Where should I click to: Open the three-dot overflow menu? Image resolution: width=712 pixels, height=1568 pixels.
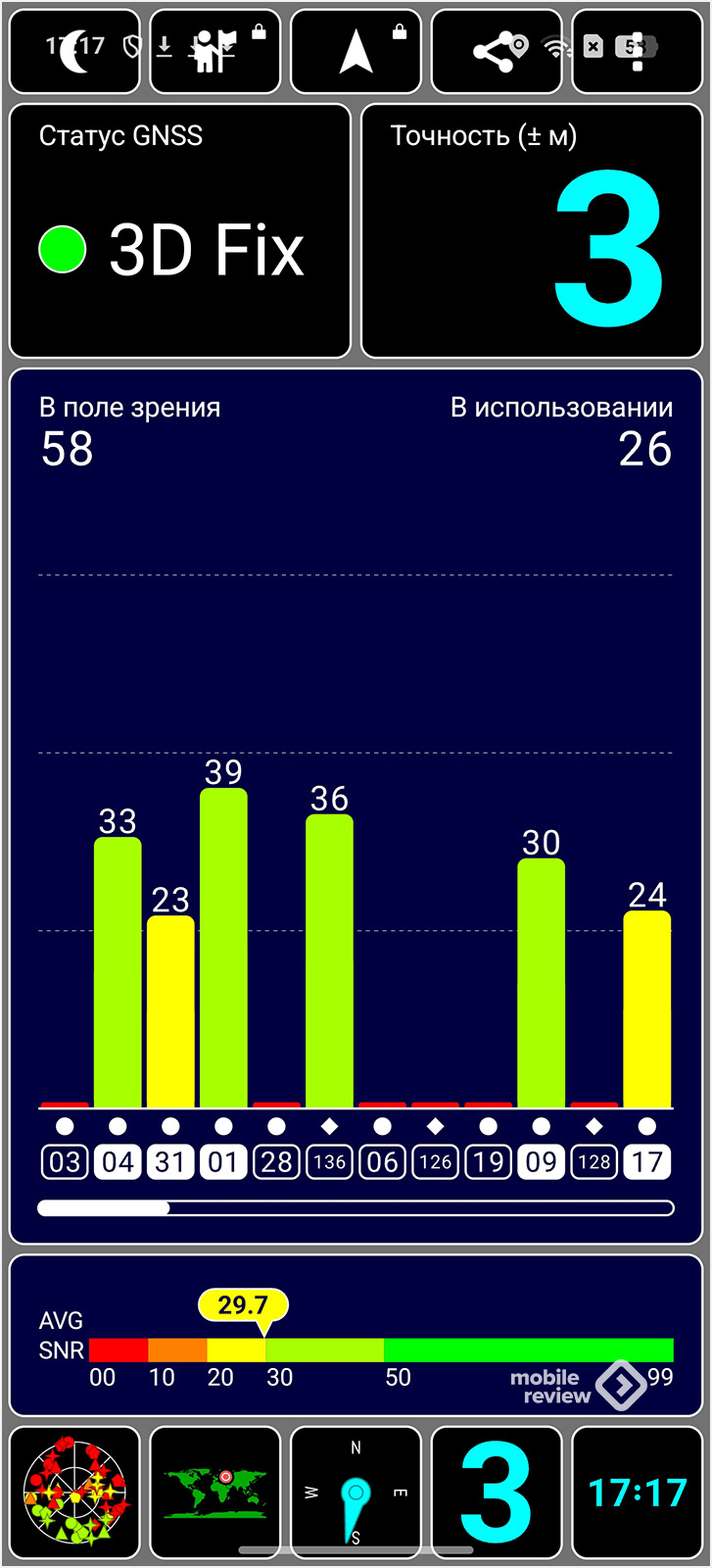(638, 52)
